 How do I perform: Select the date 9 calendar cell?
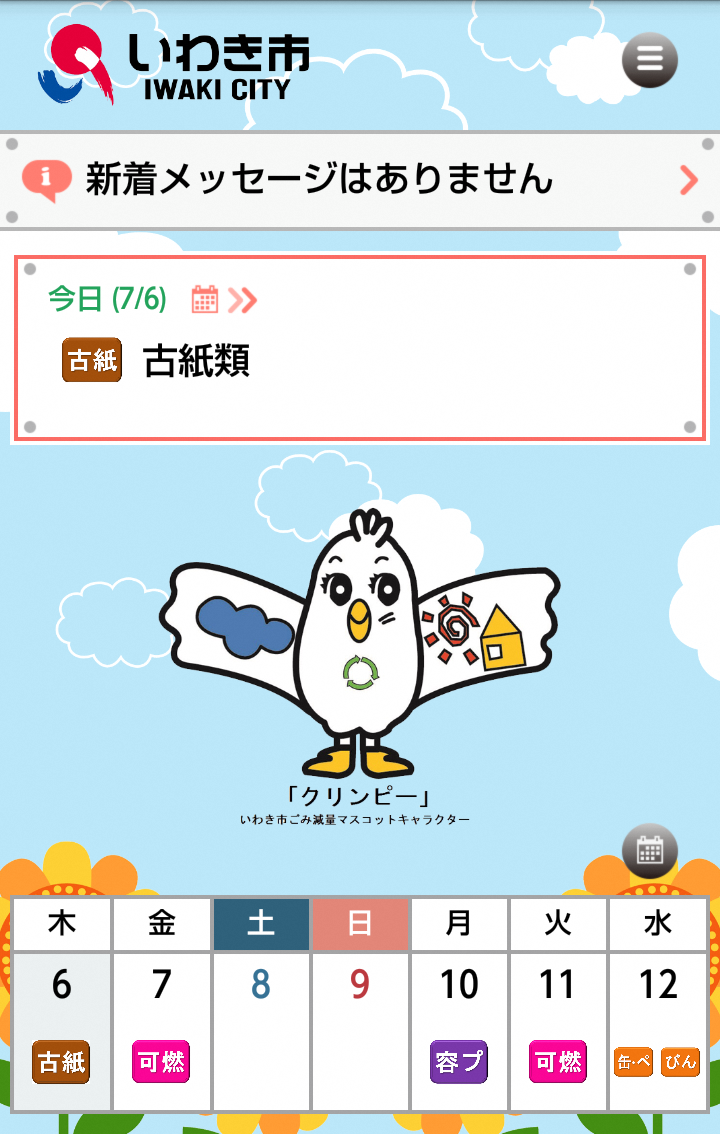pos(360,985)
